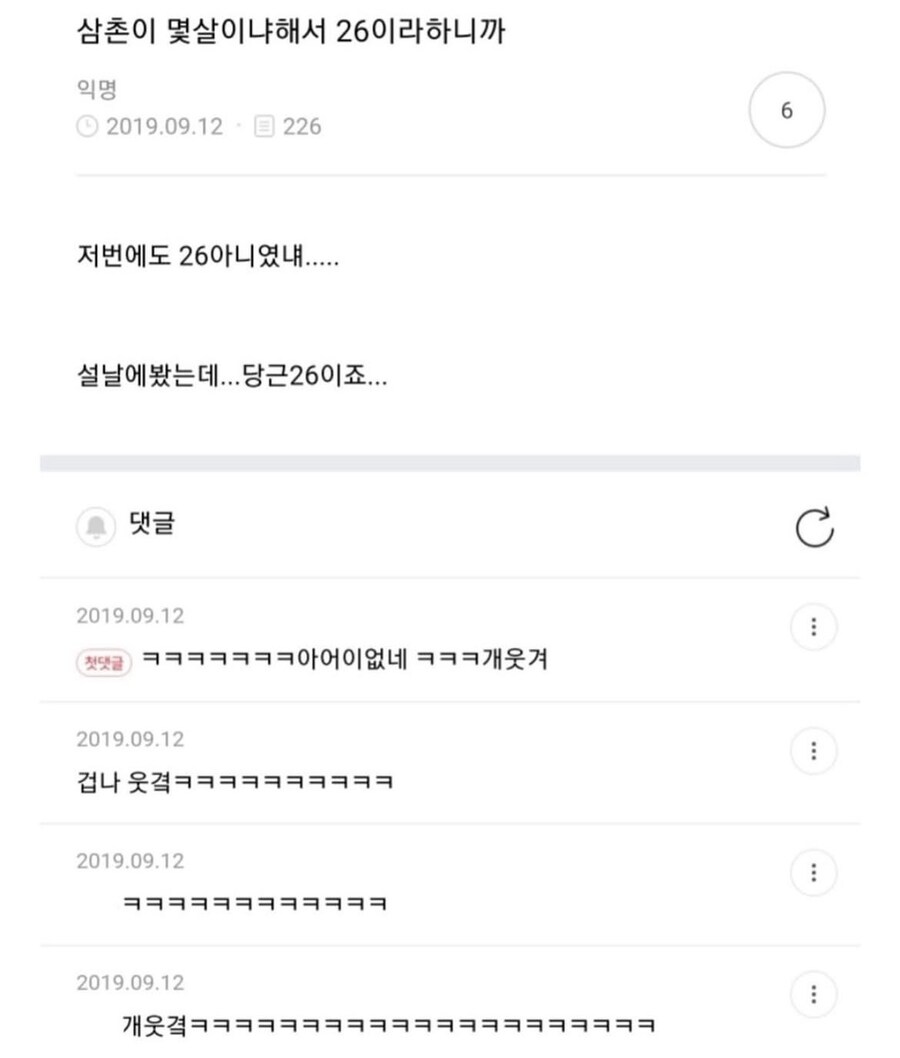Click the circular like counter showing 6

pyautogui.click(x=784, y=112)
